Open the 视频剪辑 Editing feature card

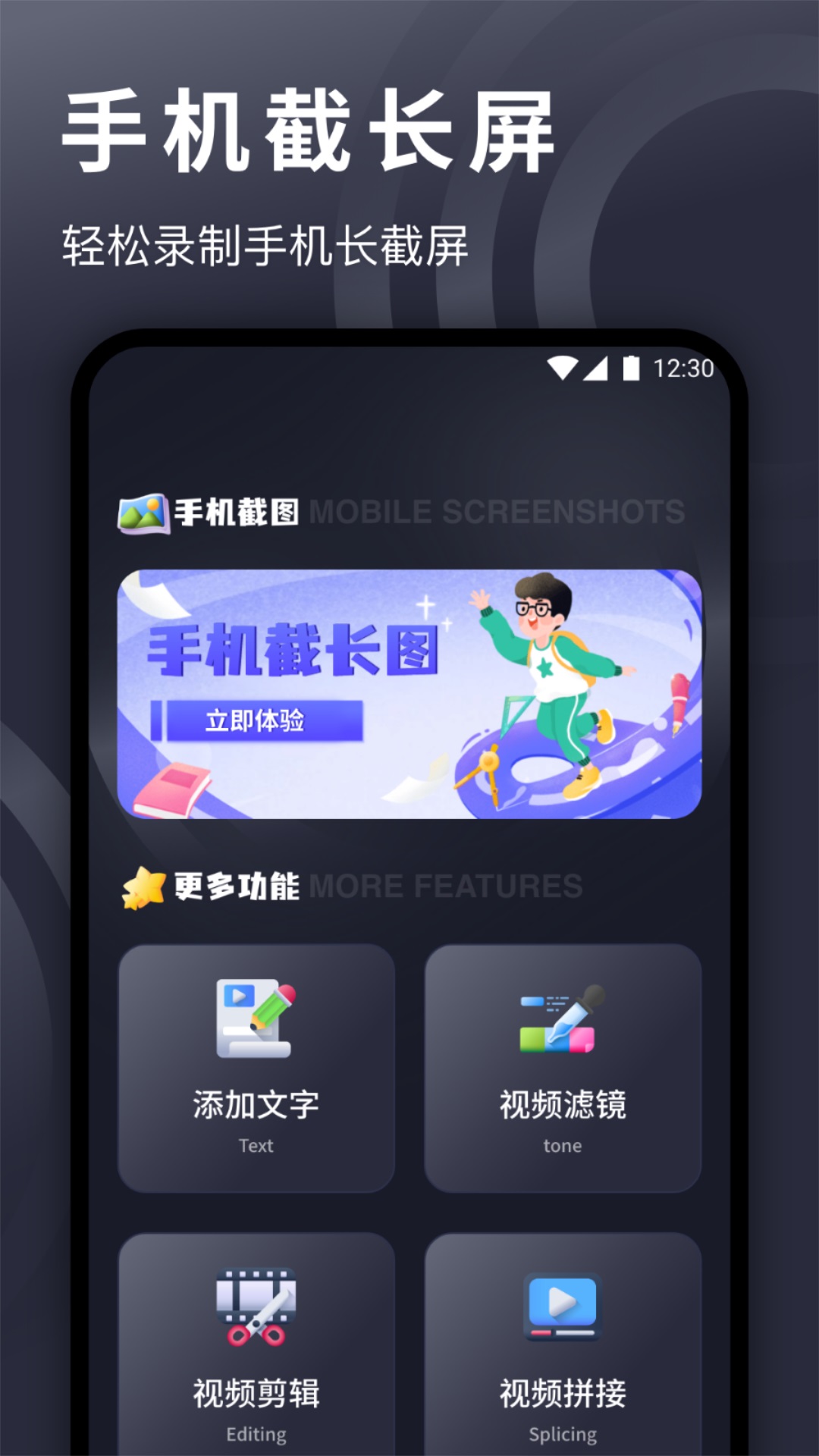(x=256, y=1357)
